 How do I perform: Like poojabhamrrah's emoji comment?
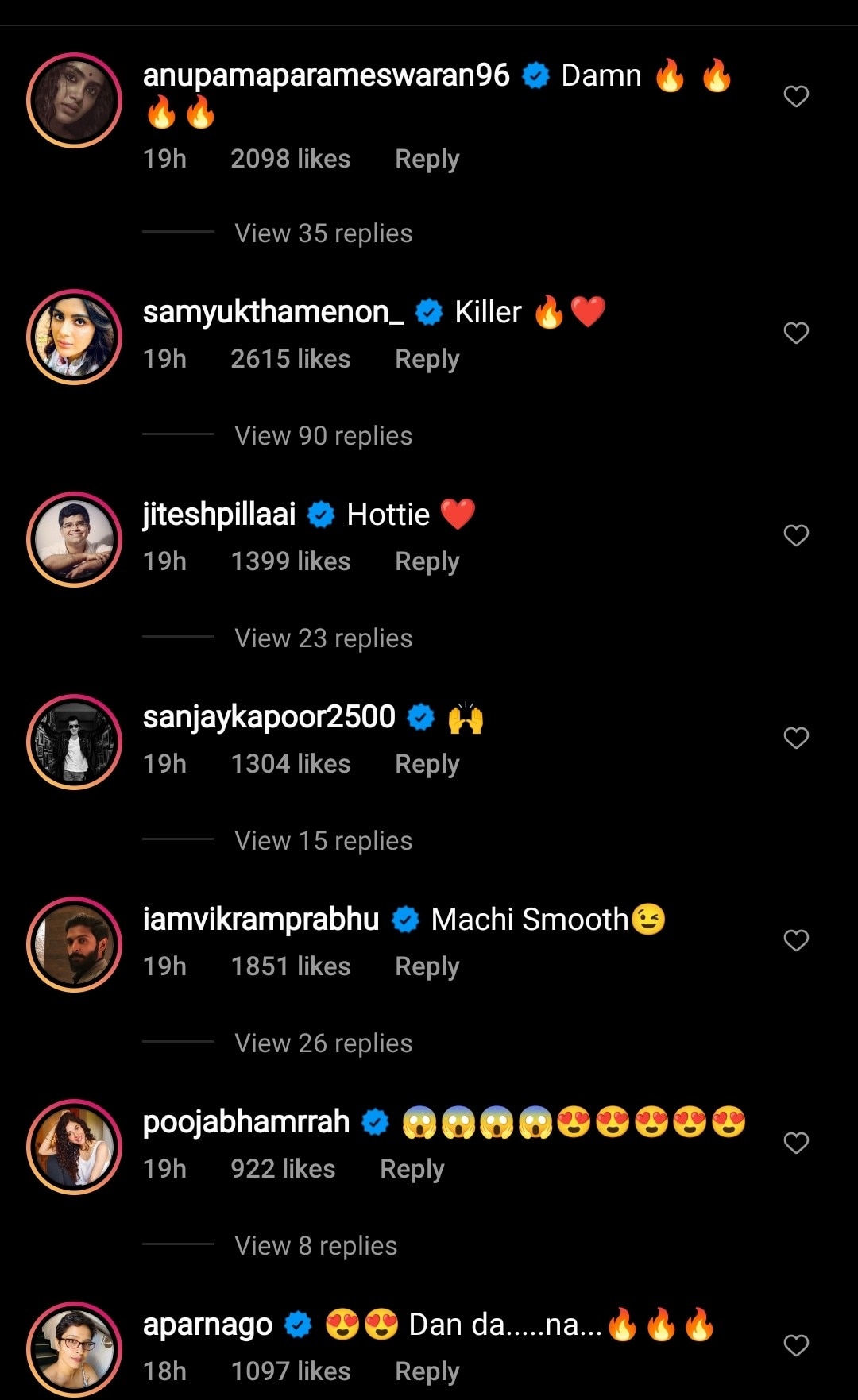[795, 1143]
